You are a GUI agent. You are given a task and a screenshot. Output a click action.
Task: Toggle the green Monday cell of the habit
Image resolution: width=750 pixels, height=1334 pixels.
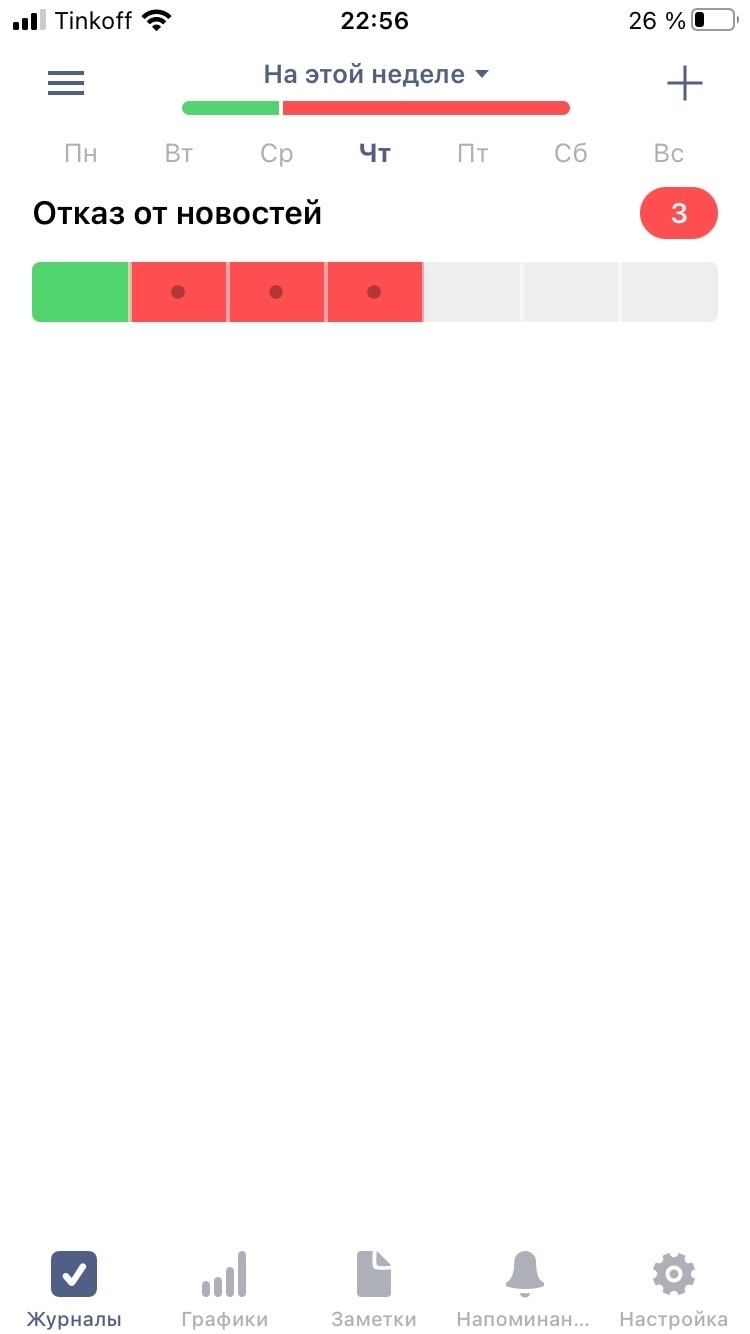click(x=81, y=292)
